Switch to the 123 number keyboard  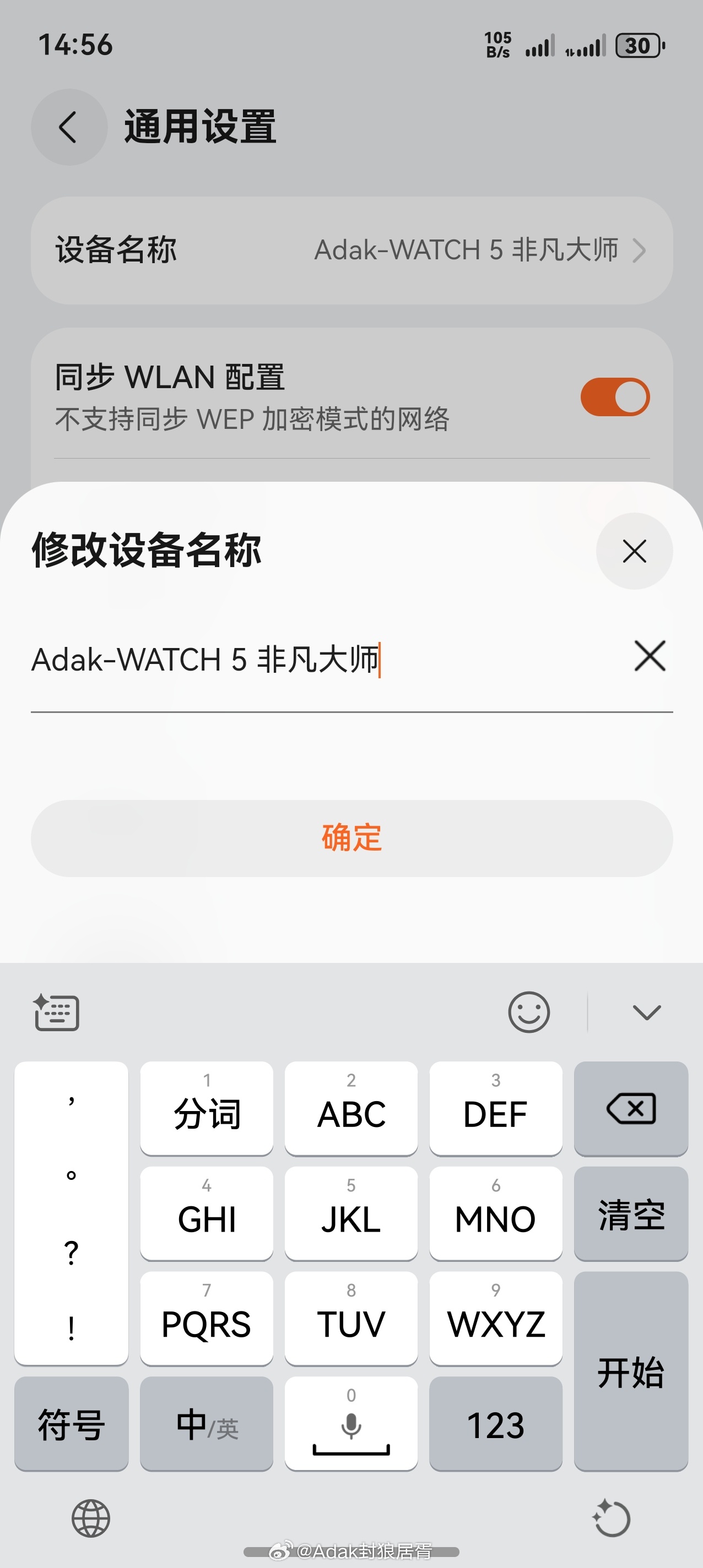coord(495,1424)
